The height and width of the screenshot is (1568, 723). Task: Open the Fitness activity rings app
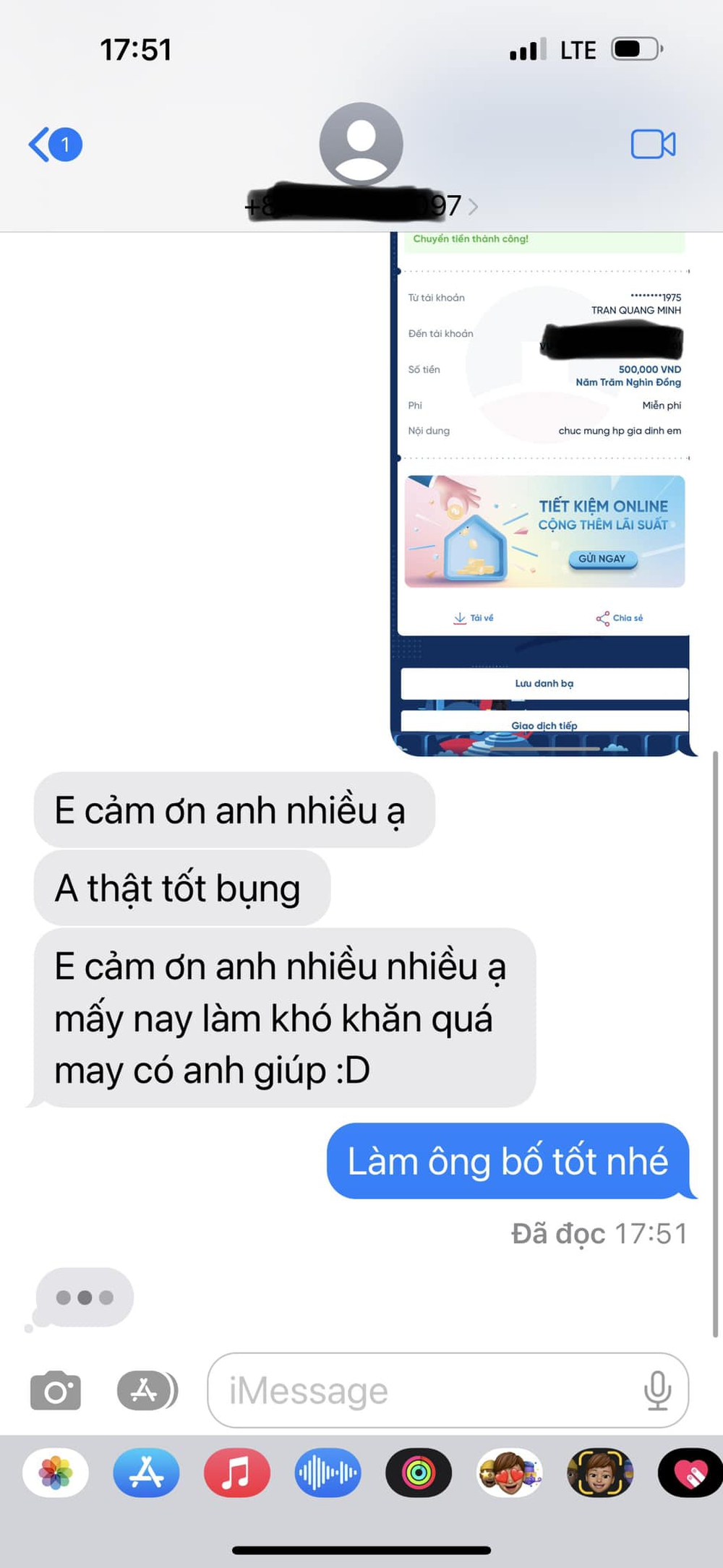(419, 1473)
